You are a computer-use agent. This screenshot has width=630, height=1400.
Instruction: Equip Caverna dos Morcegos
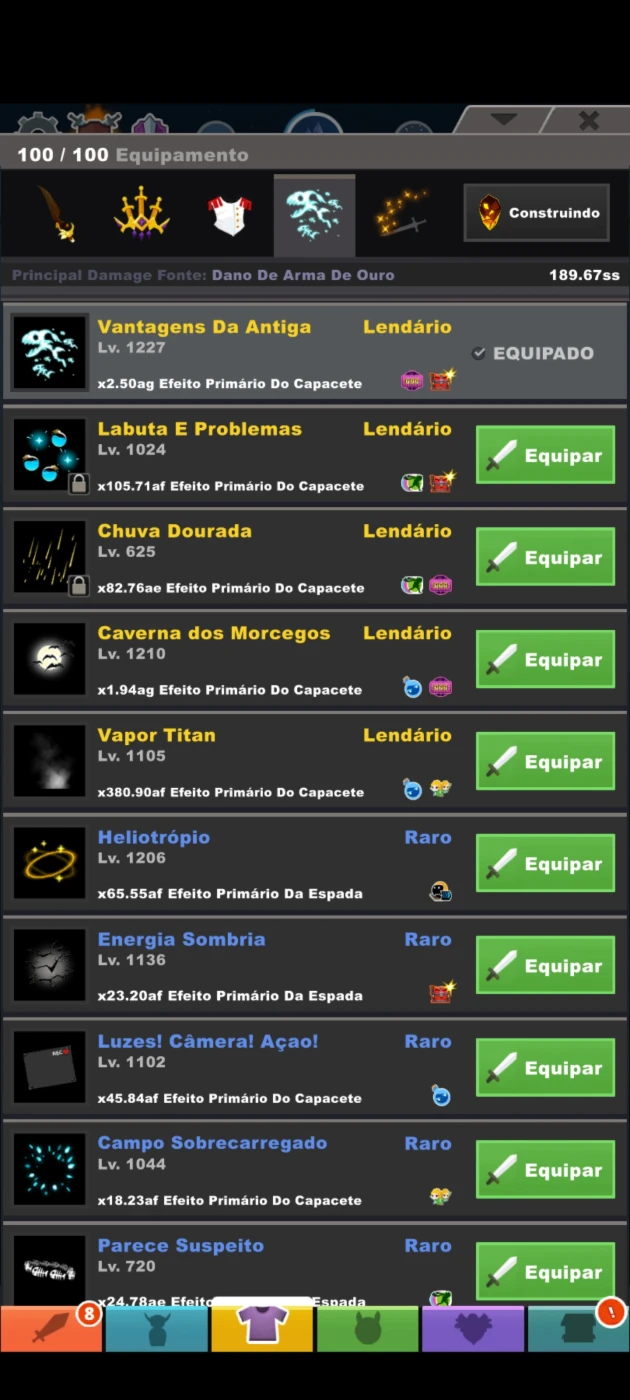click(545, 659)
